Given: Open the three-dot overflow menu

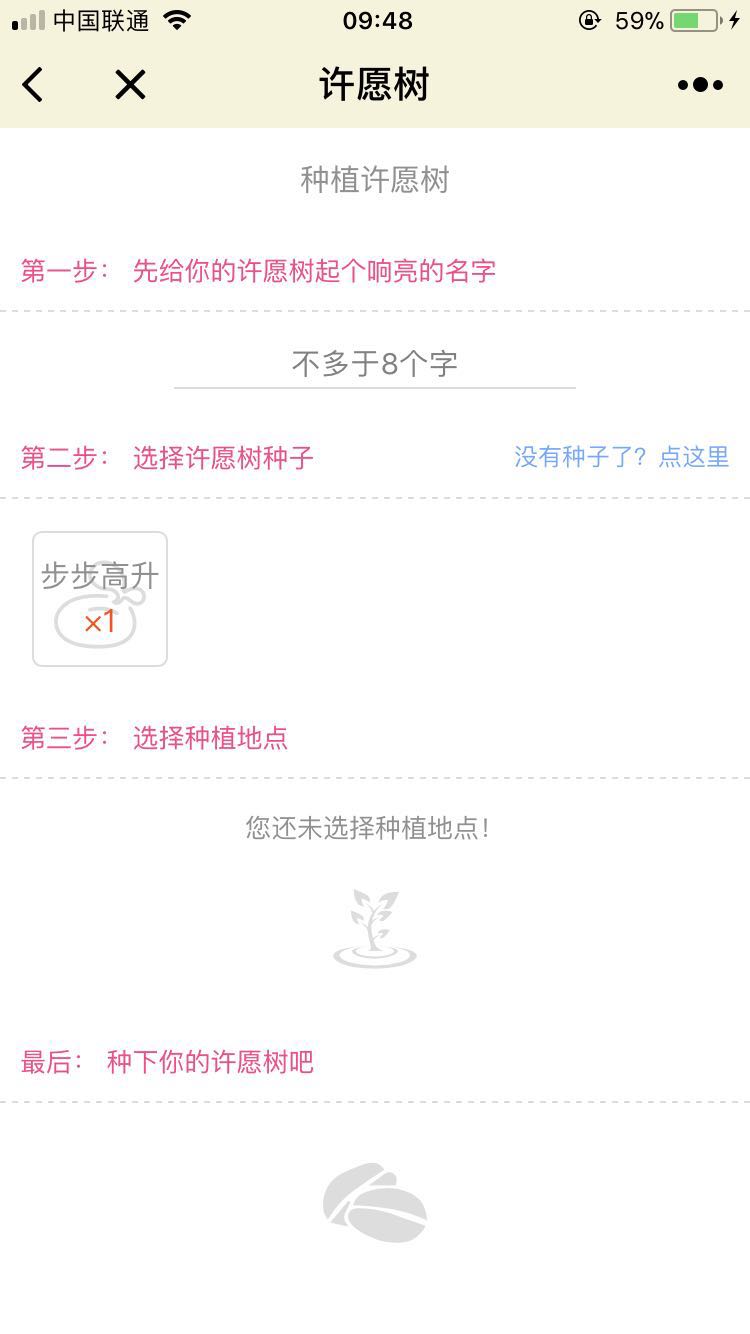Looking at the screenshot, I should point(700,85).
